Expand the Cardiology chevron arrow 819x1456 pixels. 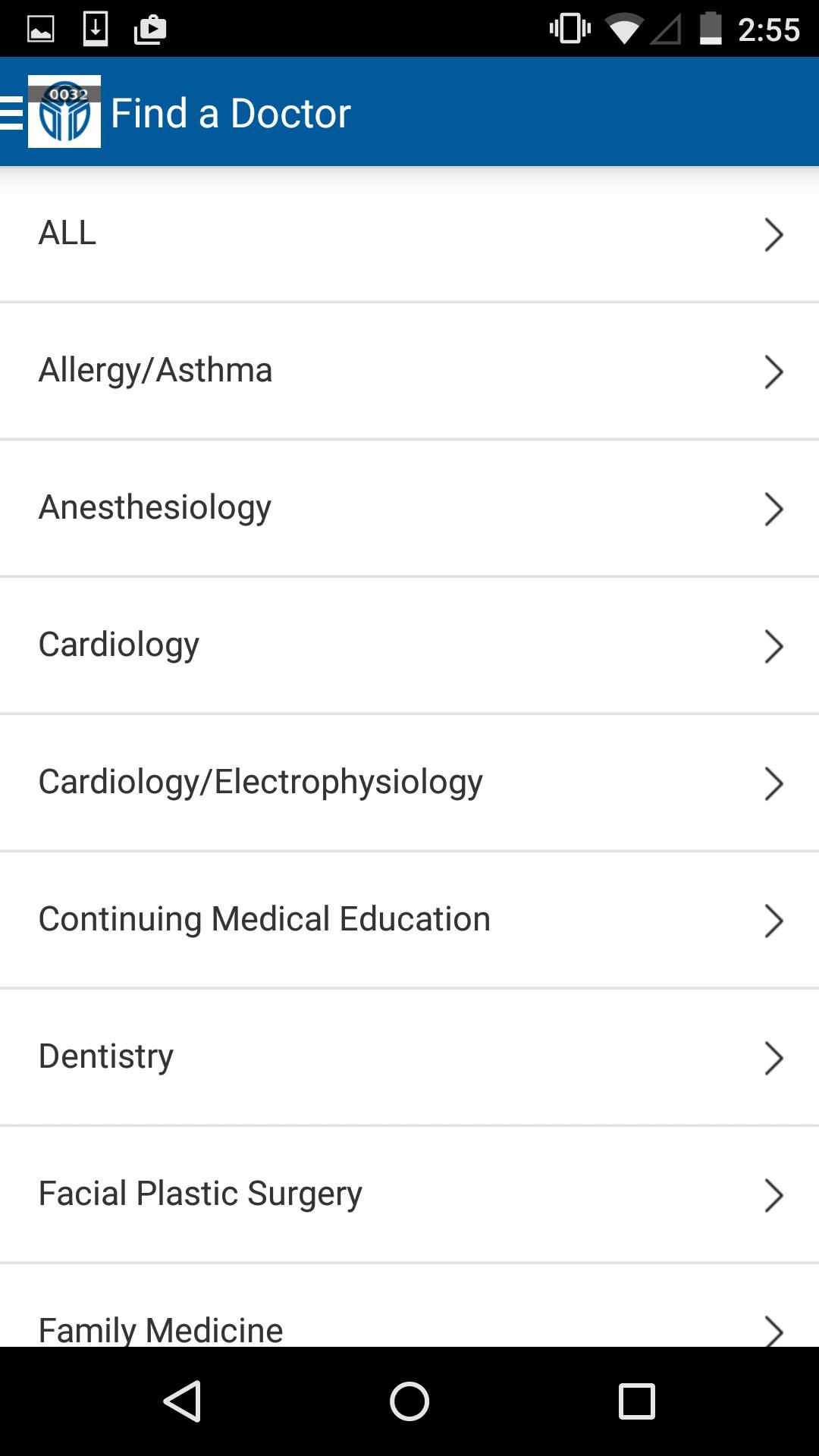point(774,646)
